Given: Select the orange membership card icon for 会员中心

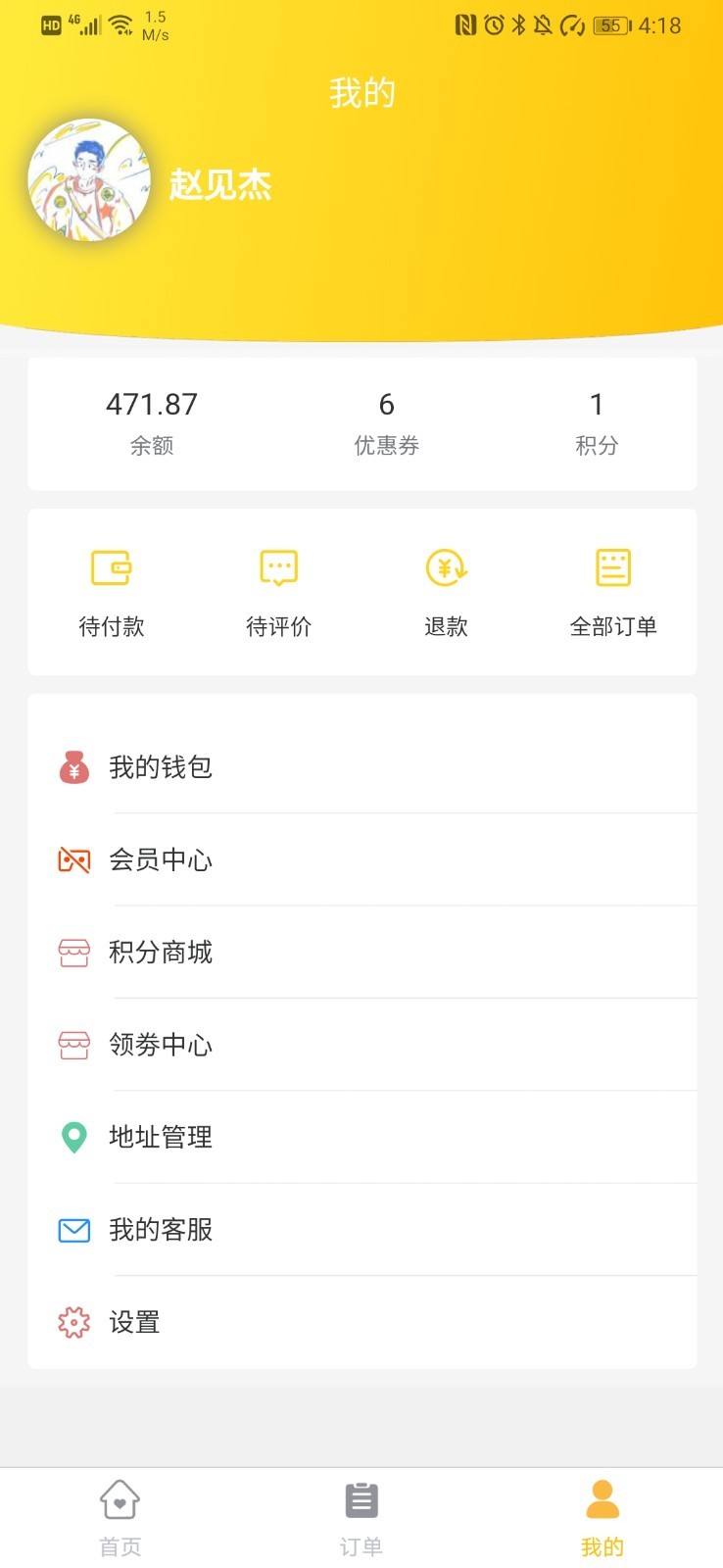Looking at the screenshot, I should (x=73, y=859).
